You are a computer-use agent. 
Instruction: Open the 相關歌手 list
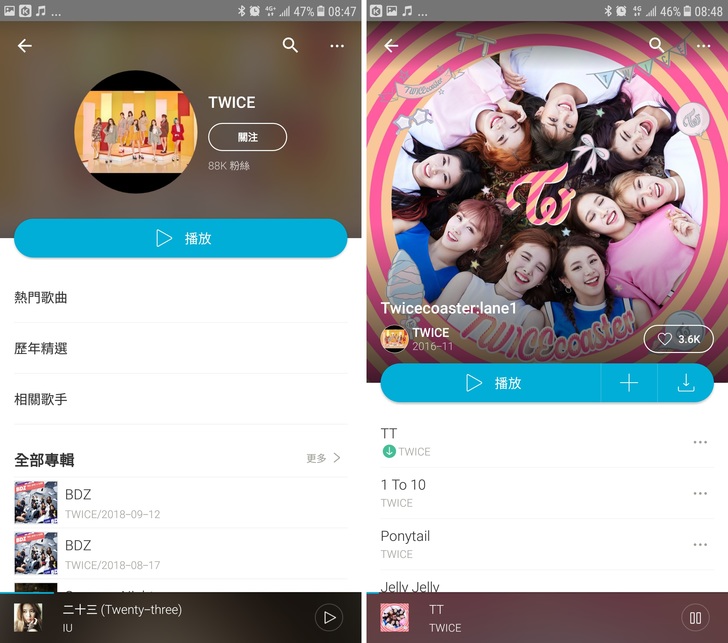point(180,399)
